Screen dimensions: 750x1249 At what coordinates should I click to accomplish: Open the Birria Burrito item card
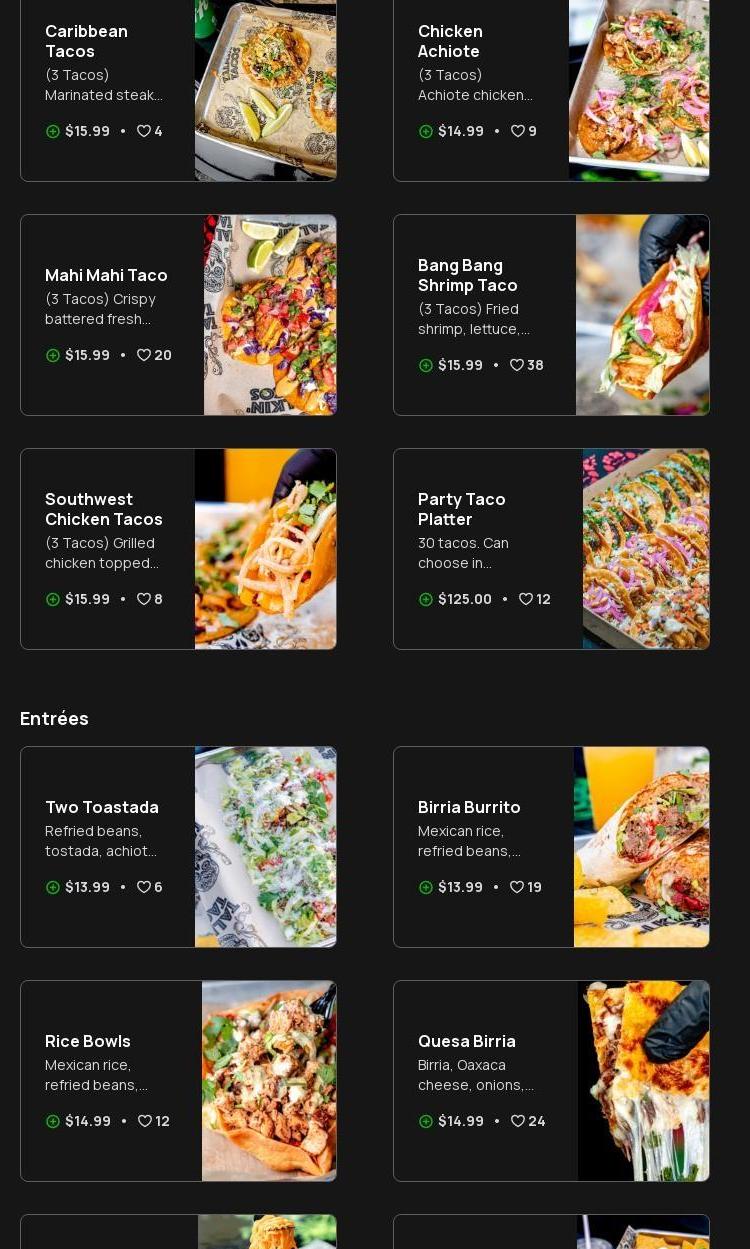tap(469, 807)
